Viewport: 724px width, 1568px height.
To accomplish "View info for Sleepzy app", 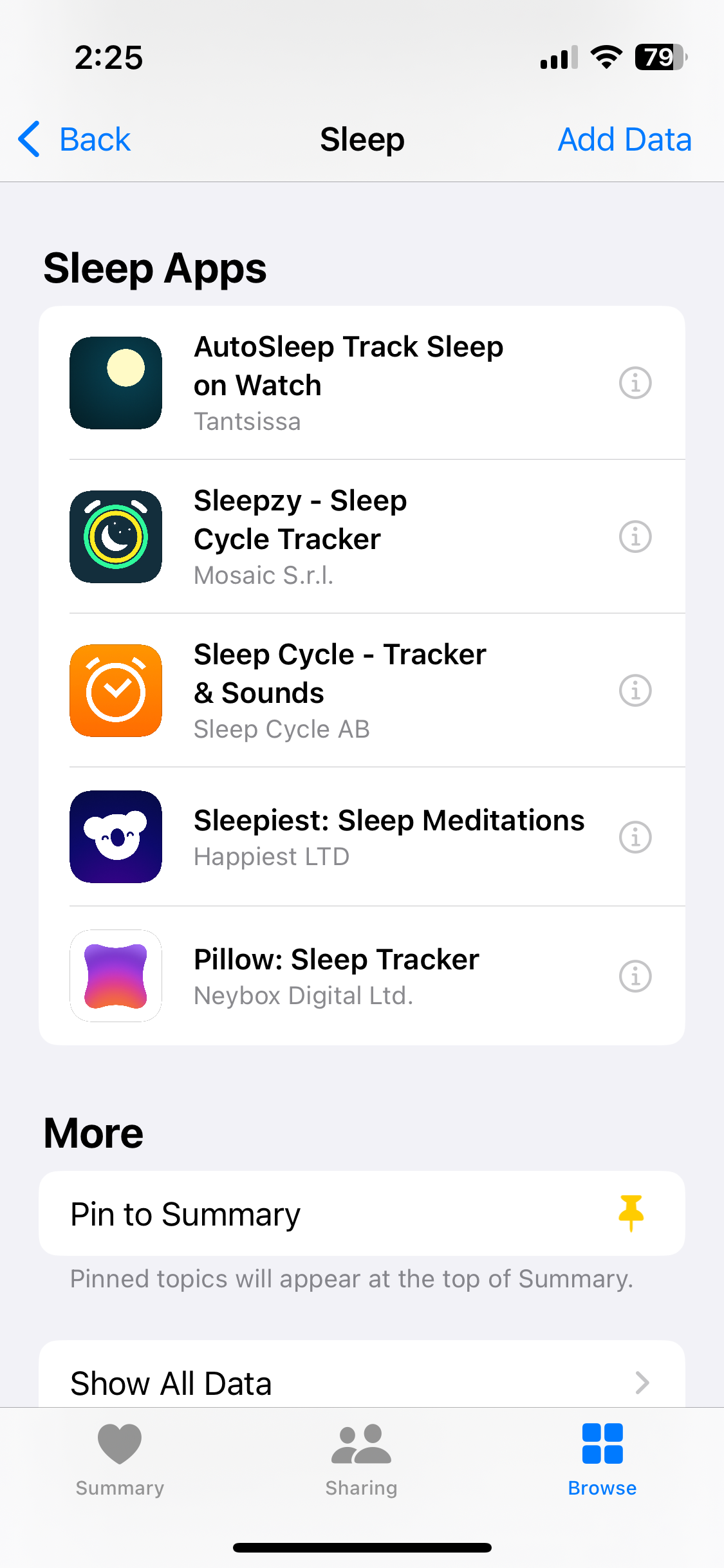I will pos(635,537).
